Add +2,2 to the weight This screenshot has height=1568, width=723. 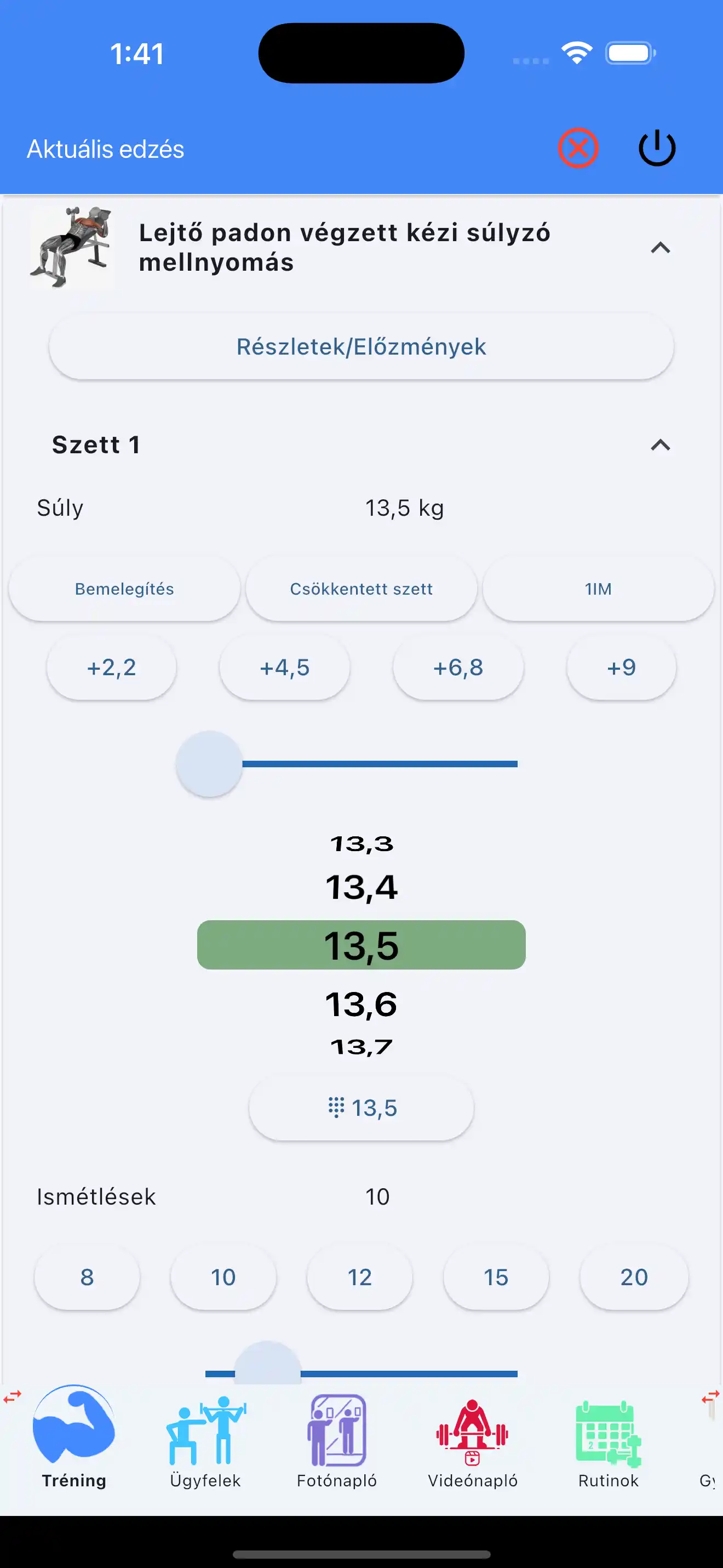coord(111,668)
